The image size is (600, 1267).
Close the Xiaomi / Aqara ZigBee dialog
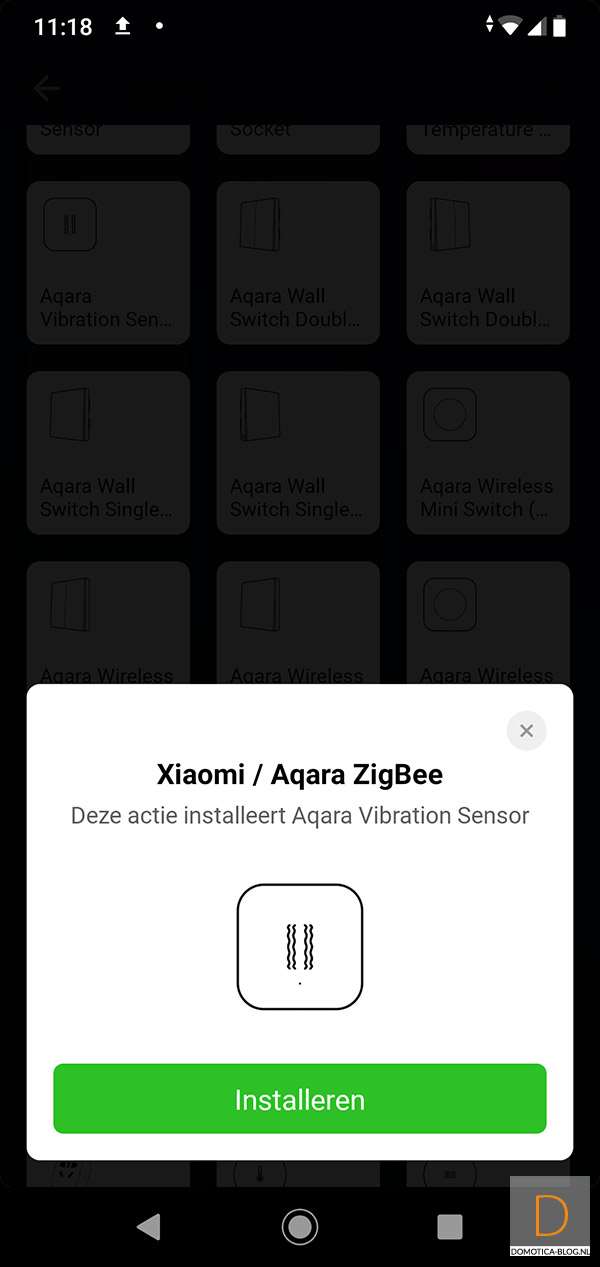pyautogui.click(x=527, y=731)
